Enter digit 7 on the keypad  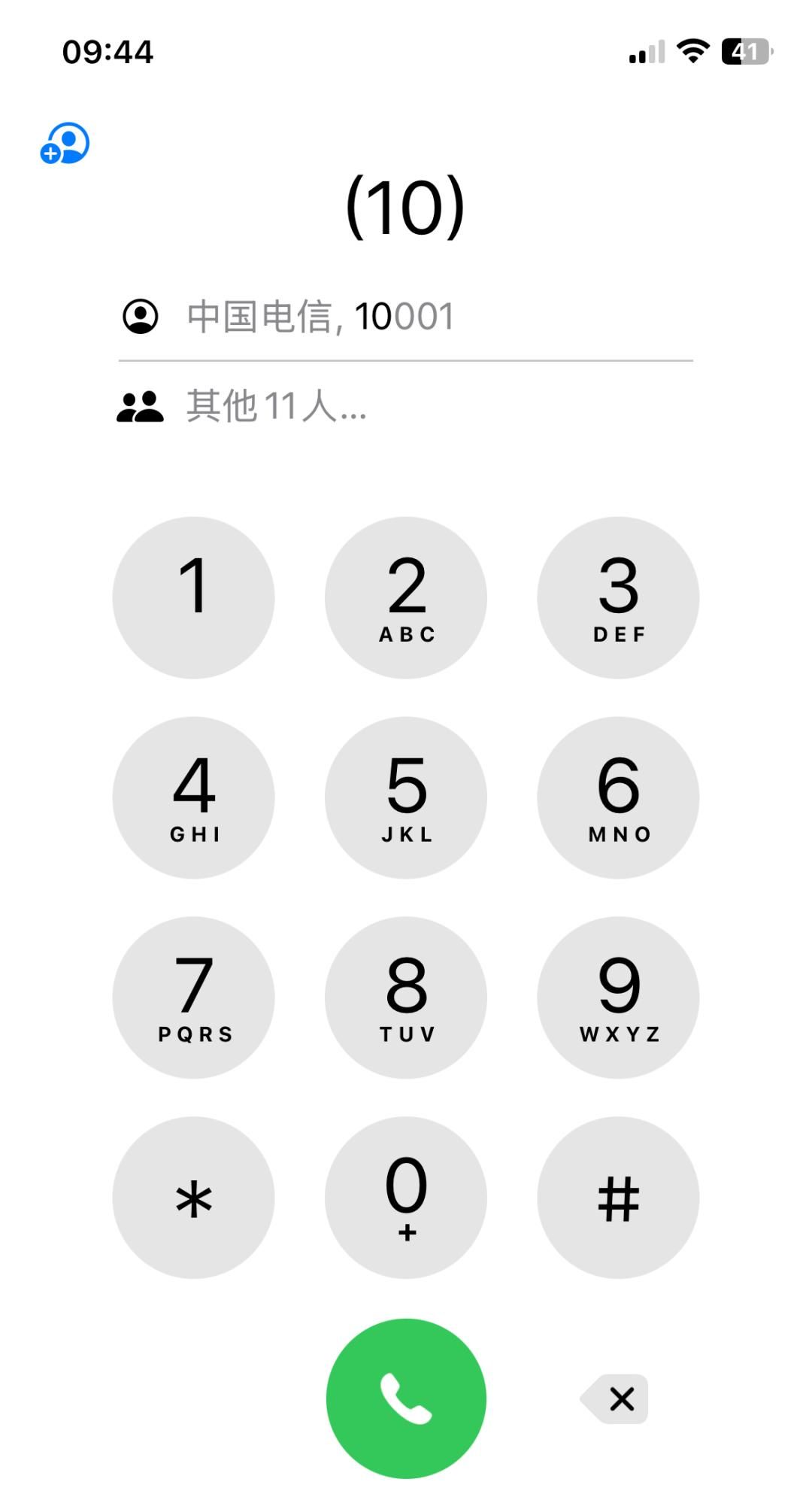193,998
